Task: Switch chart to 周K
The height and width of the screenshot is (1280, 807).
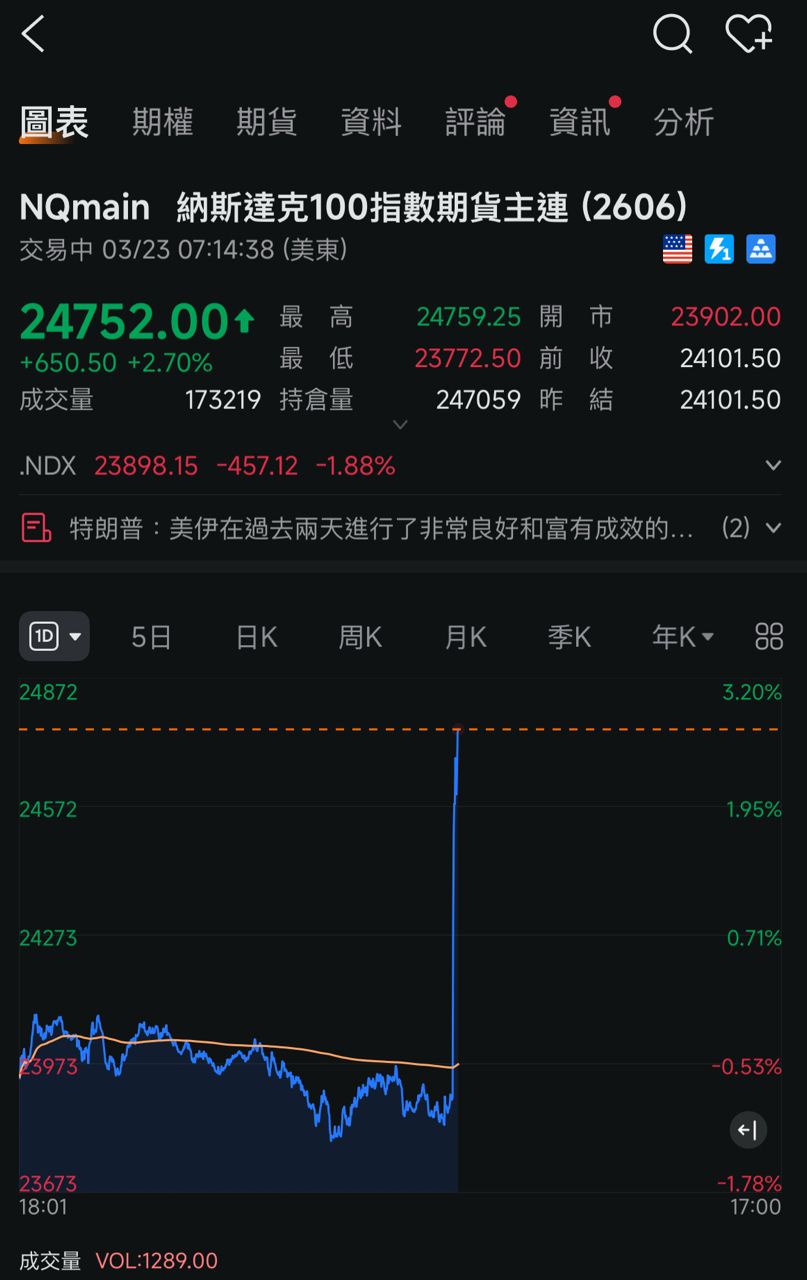Action: pos(360,637)
